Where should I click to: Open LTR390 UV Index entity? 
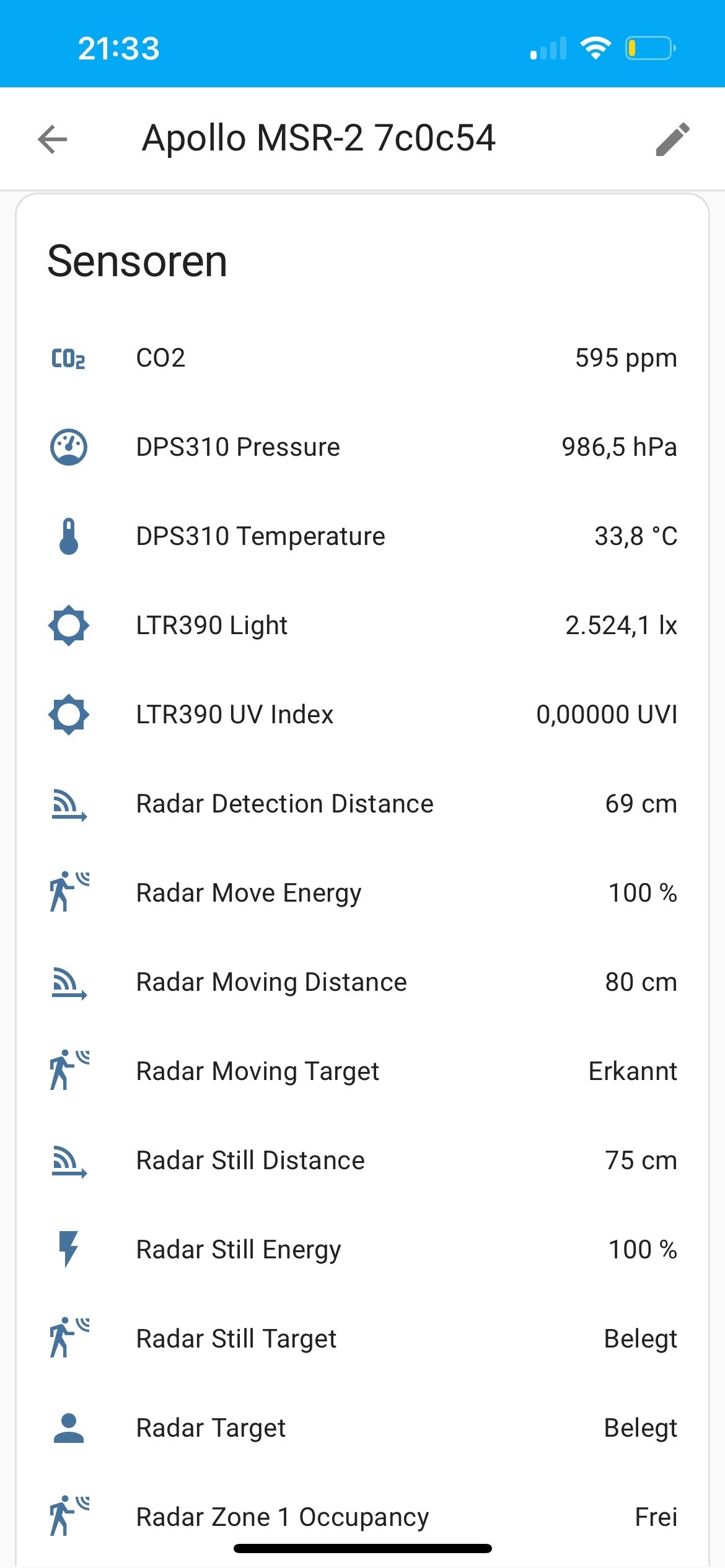click(x=362, y=715)
